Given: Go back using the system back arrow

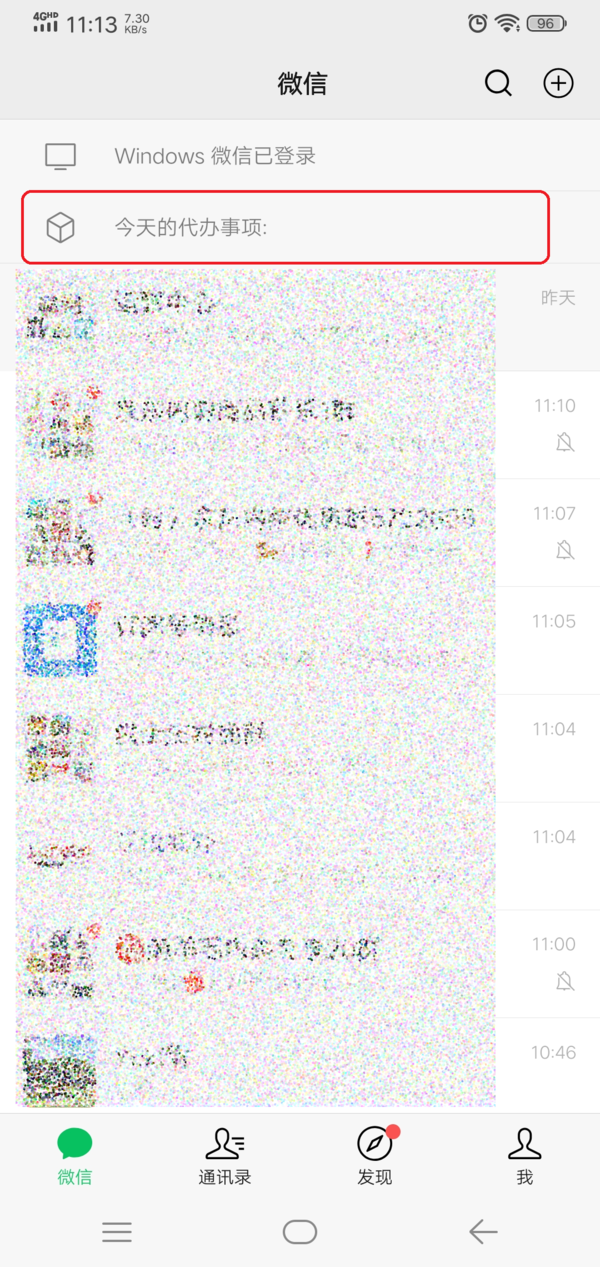Looking at the screenshot, I should pos(483,1232).
